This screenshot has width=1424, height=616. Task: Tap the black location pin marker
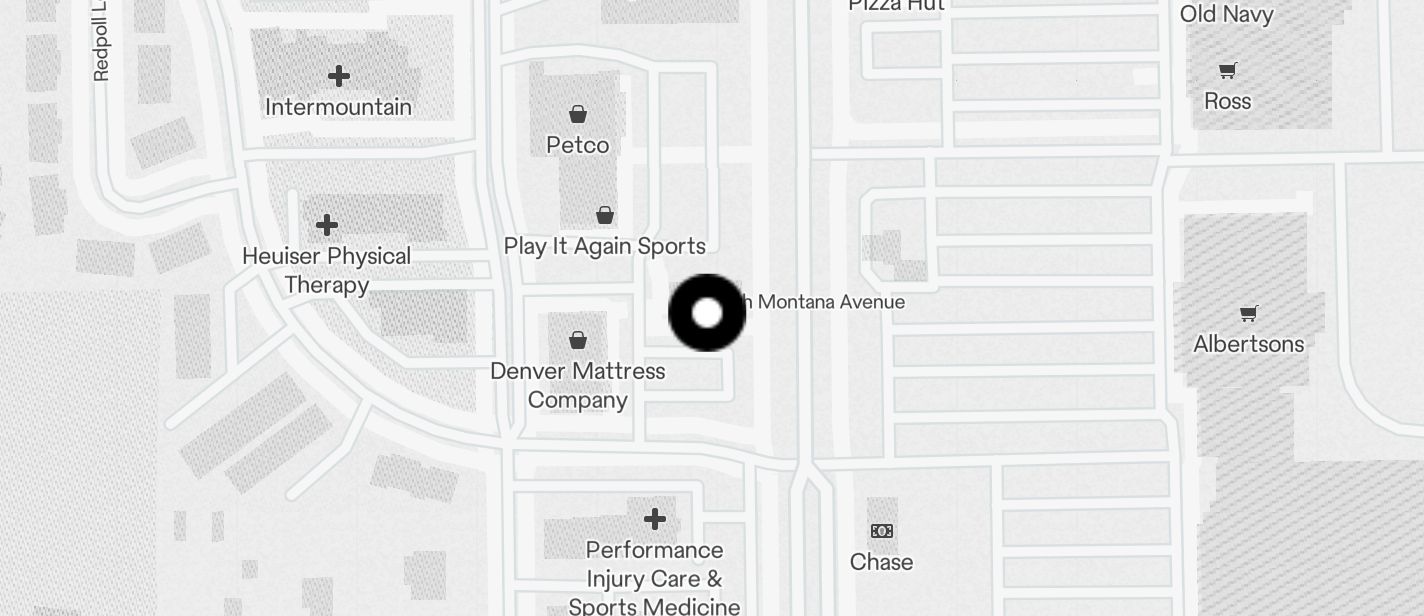(x=707, y=313)
